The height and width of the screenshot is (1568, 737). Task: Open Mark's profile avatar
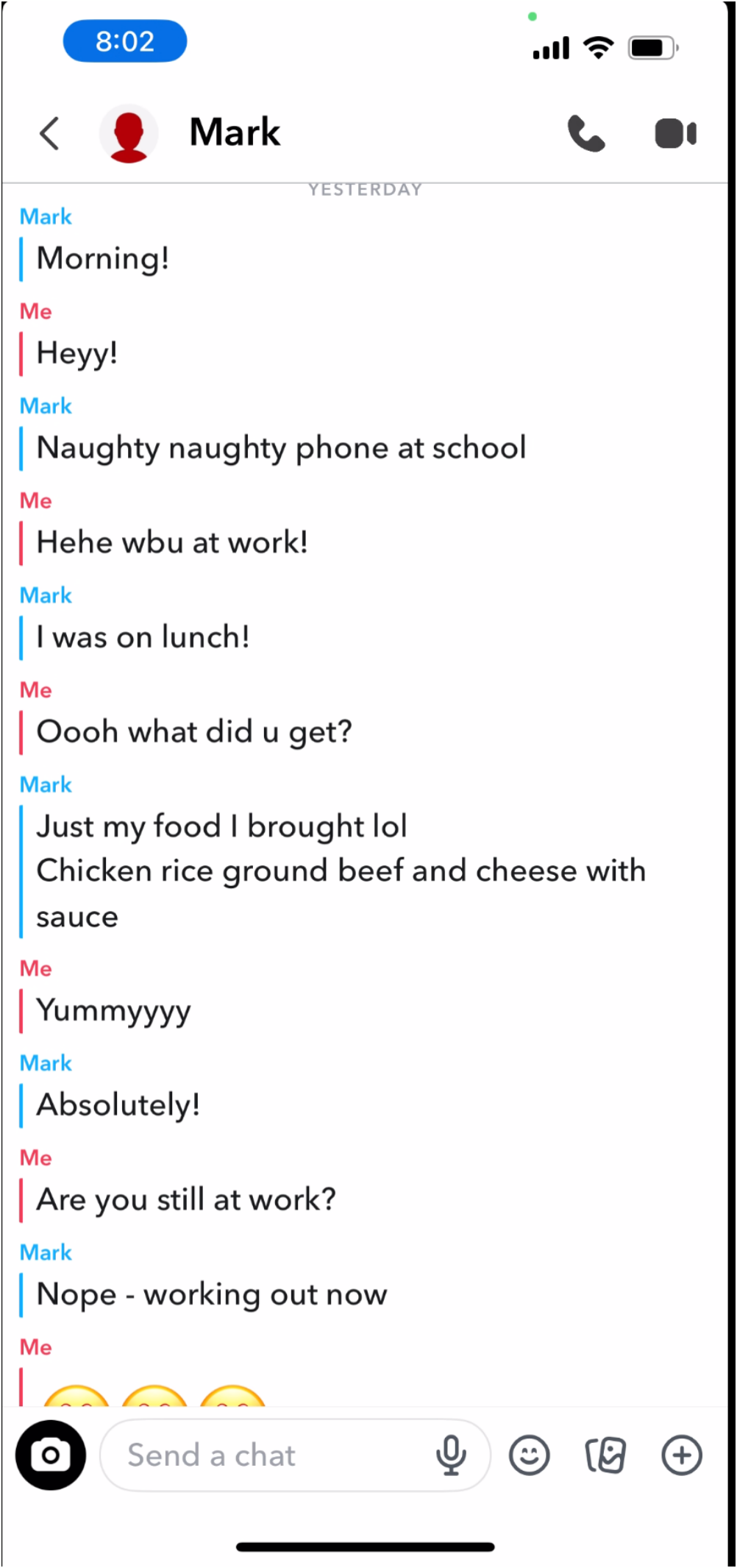[x=129, y=133]
